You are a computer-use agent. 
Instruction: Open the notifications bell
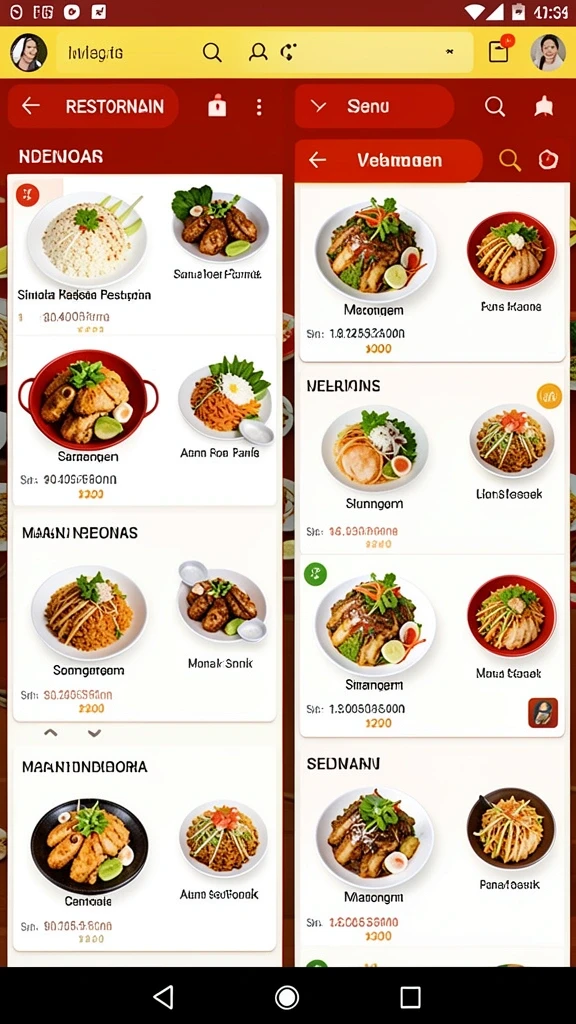click(543, 106)
